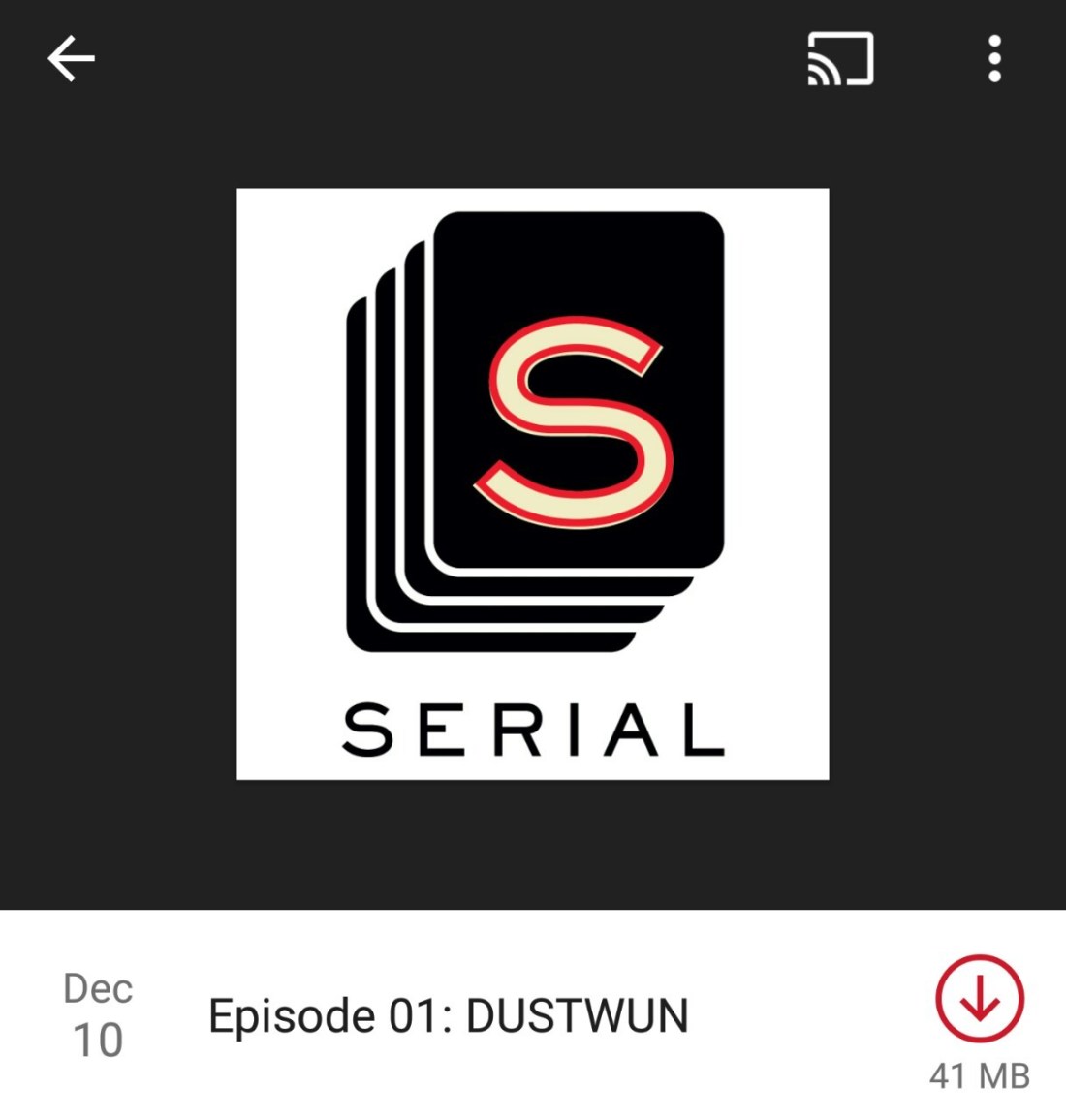
Task: Open the three-dot overflow menu
Action: click(993, 59)
